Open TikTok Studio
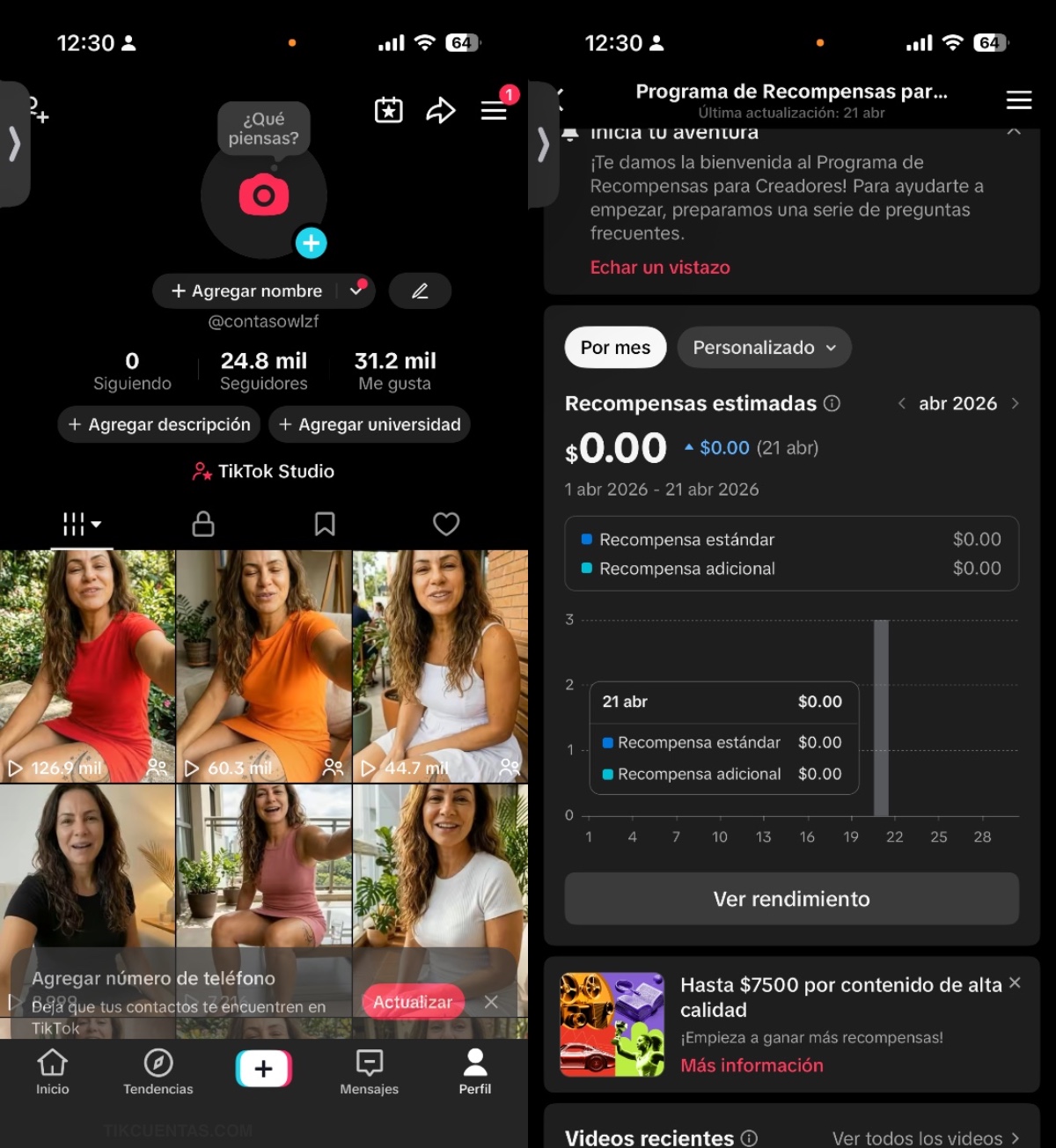Screen dimensions: 1056x1148 (x=264, y=472)
